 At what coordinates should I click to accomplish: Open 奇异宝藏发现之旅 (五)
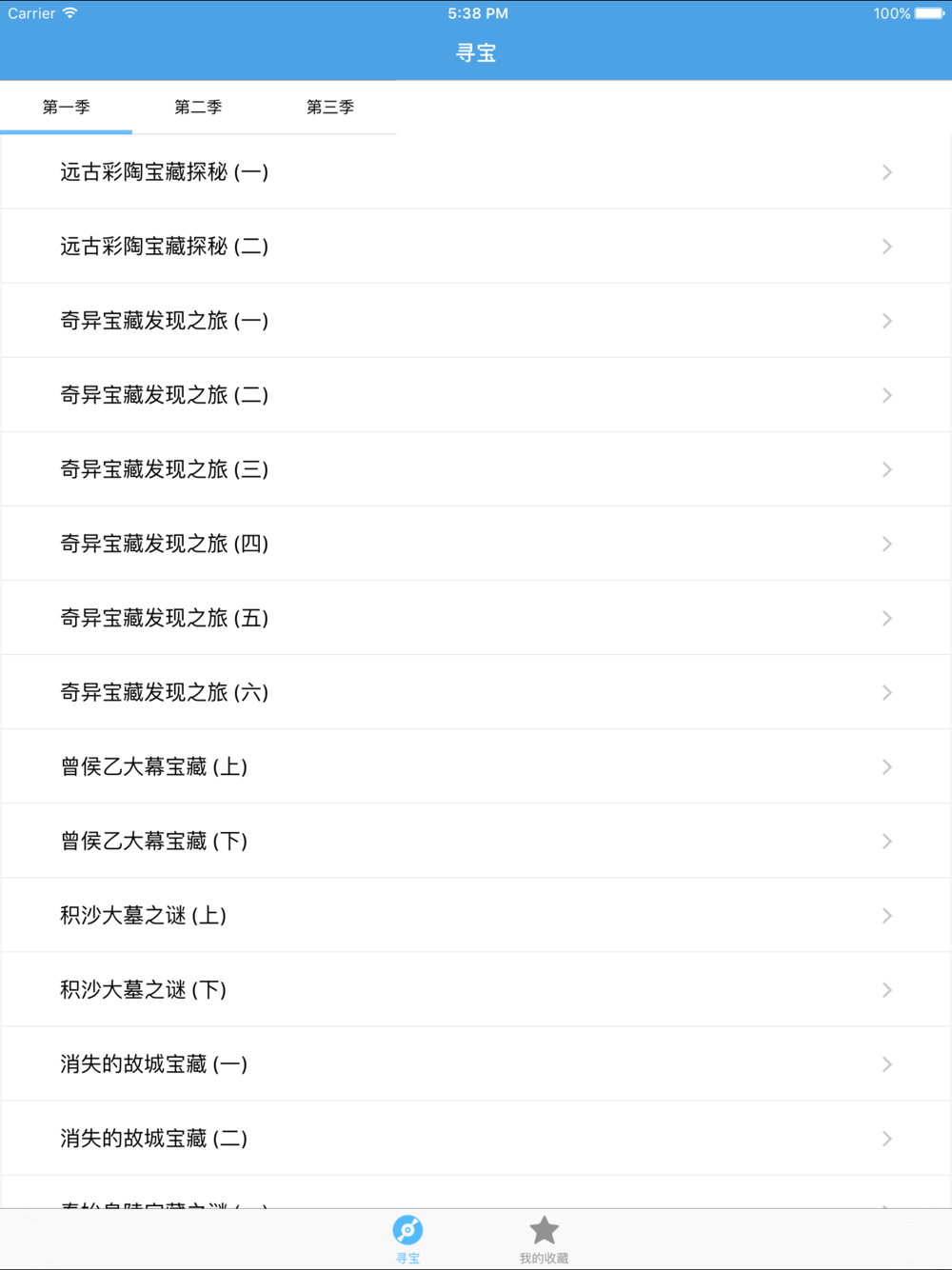point(476,618)
